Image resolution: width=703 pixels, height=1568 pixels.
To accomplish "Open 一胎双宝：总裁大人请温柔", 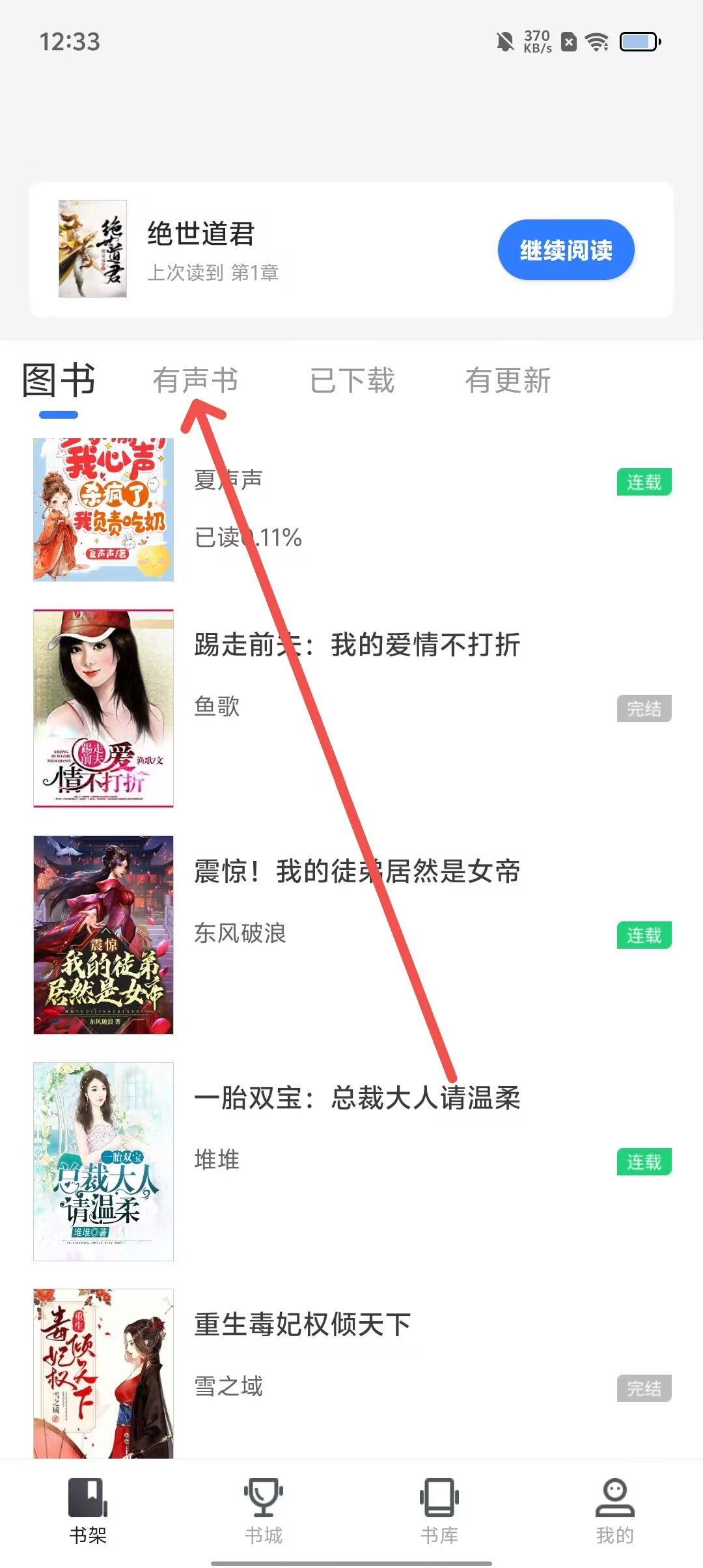I will pyautogui.click(x=357, y=1099).
